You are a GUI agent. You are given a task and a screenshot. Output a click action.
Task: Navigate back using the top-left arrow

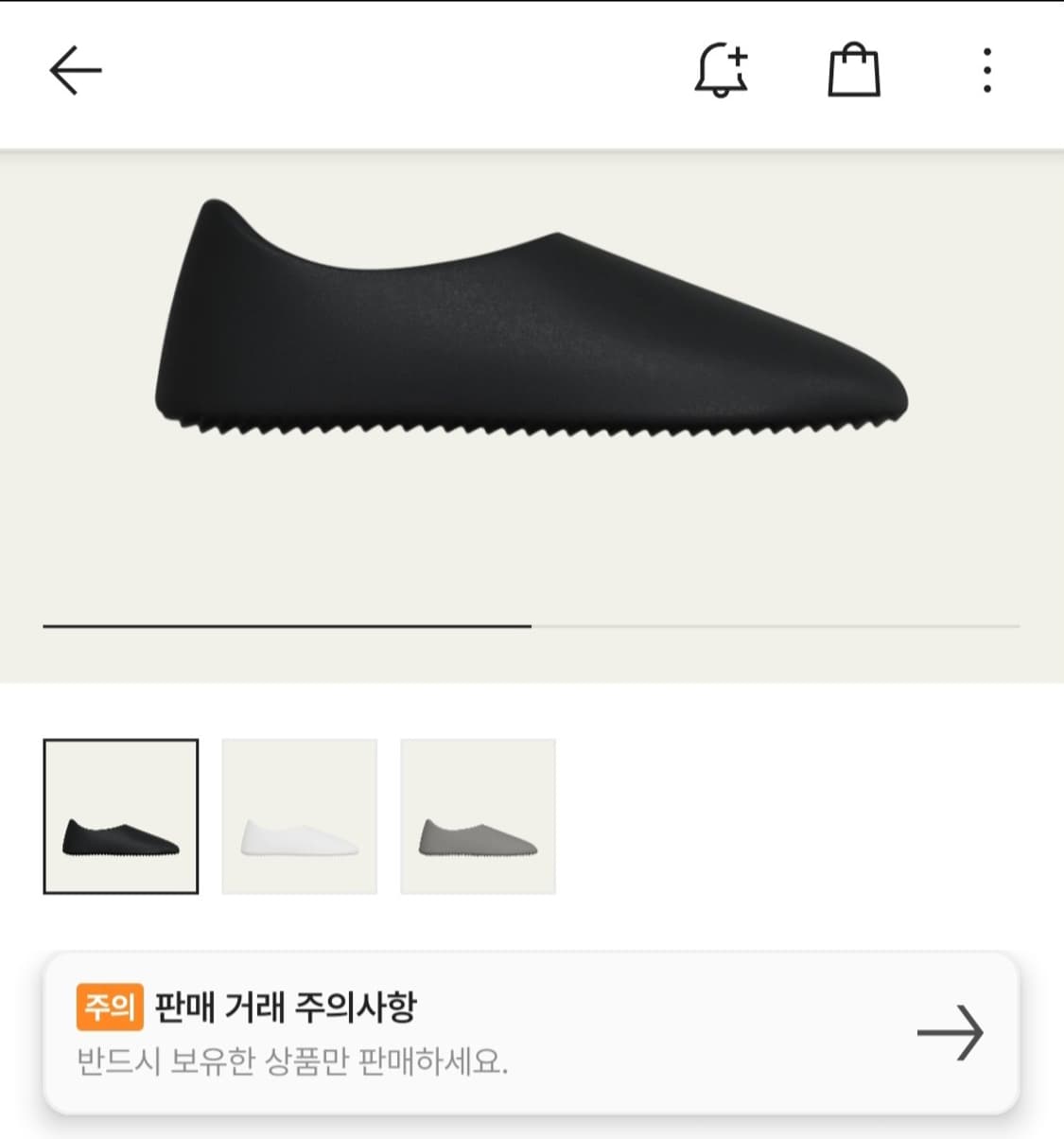pos(76,69)
